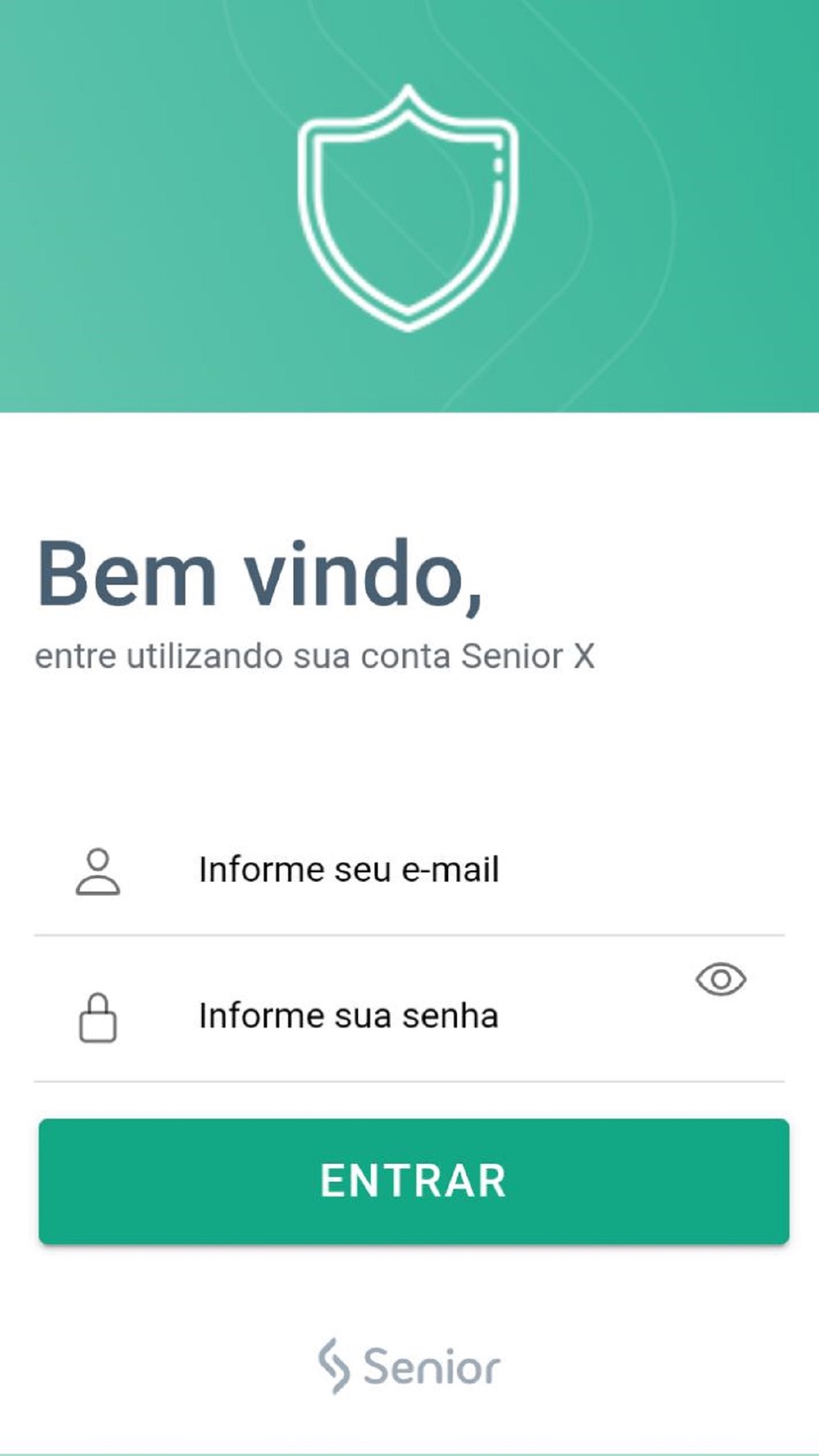This screenshot has width=819, height=1456.
Task: Tap the ENTRAR button
Action: (x=414, y=1181)
